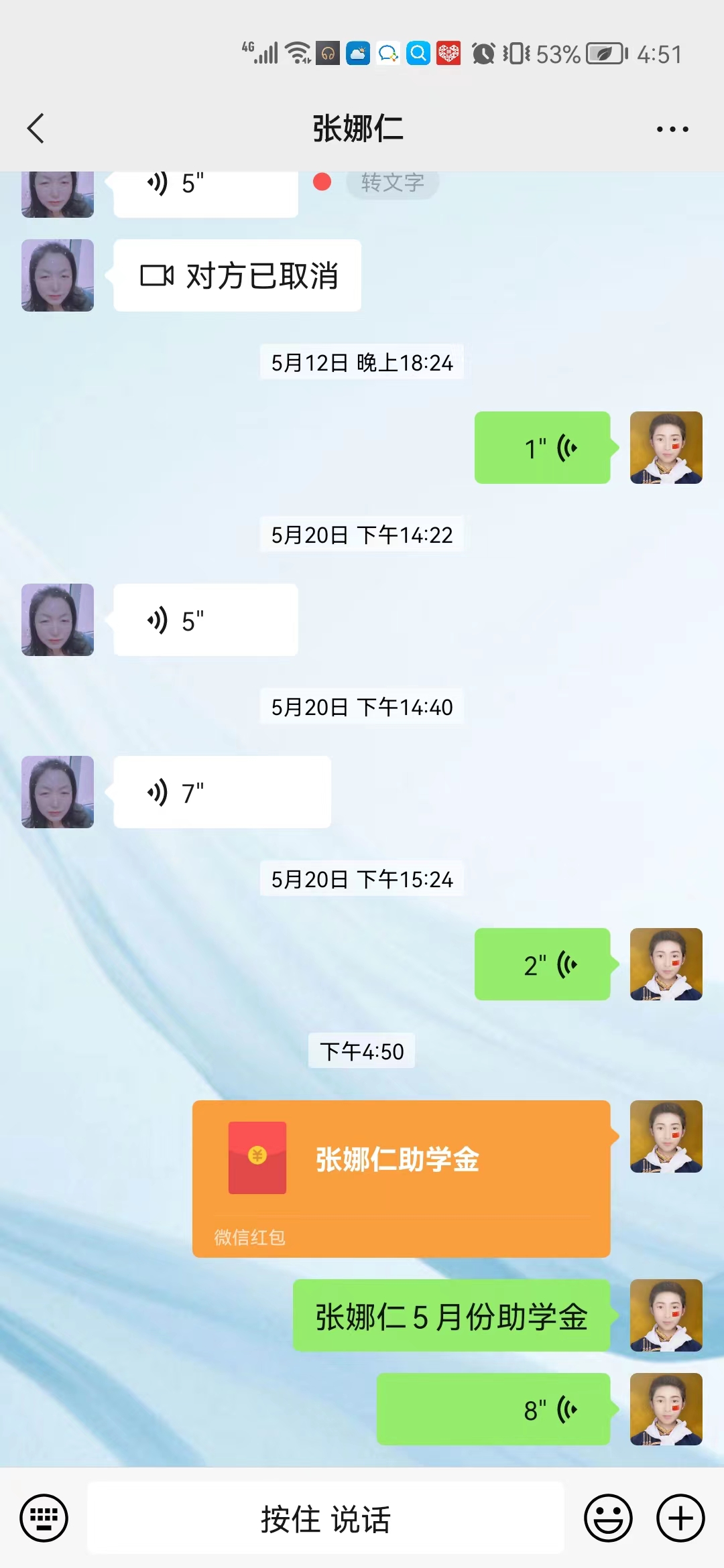Play the 5" voice message from 张娜仁

[205, 619]
